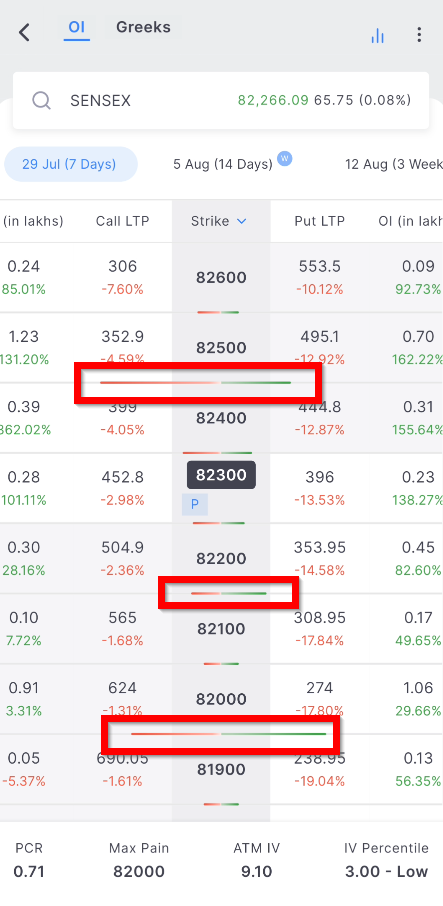Select the OI tab

pos(76,28)
